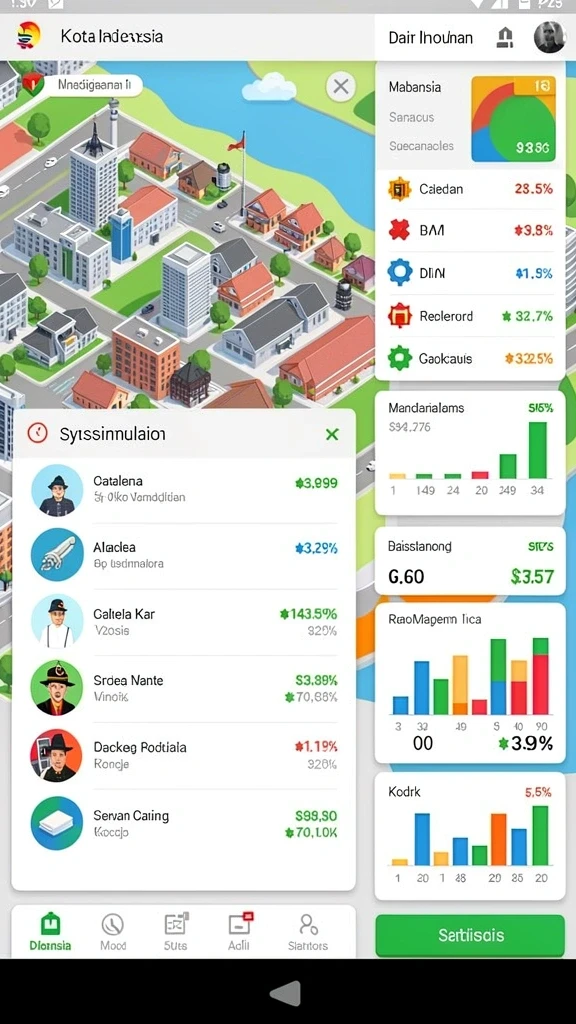This screenshot has height=1024, width=576.
Task: Open the Kodrk chart card
Action: pos(470,837)
